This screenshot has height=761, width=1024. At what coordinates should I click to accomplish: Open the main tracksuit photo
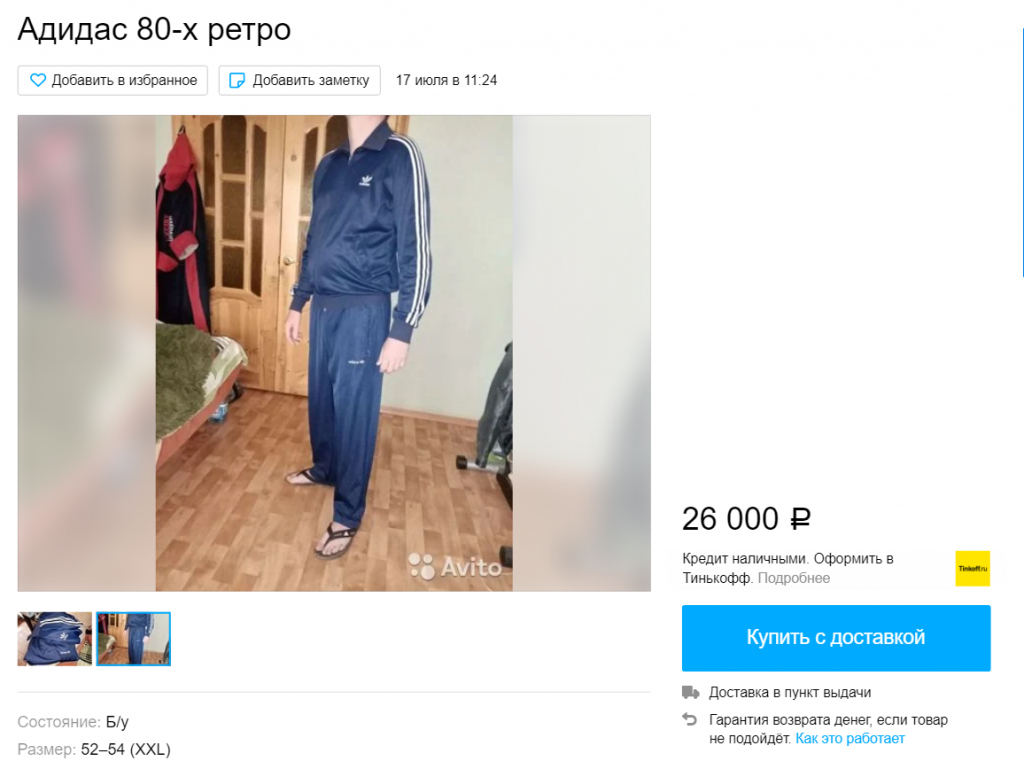tap(334, 352)
